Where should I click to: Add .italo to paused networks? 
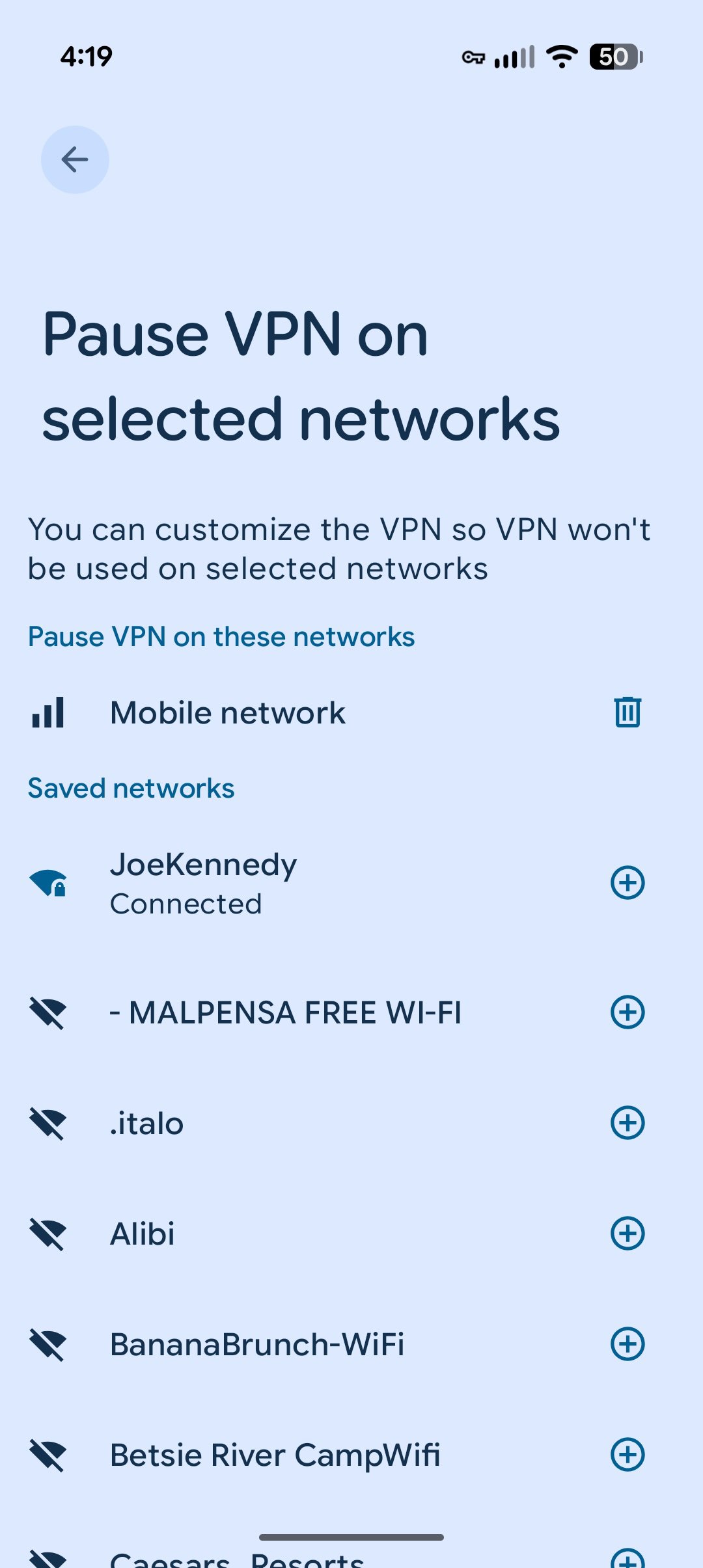point(627,1122)
